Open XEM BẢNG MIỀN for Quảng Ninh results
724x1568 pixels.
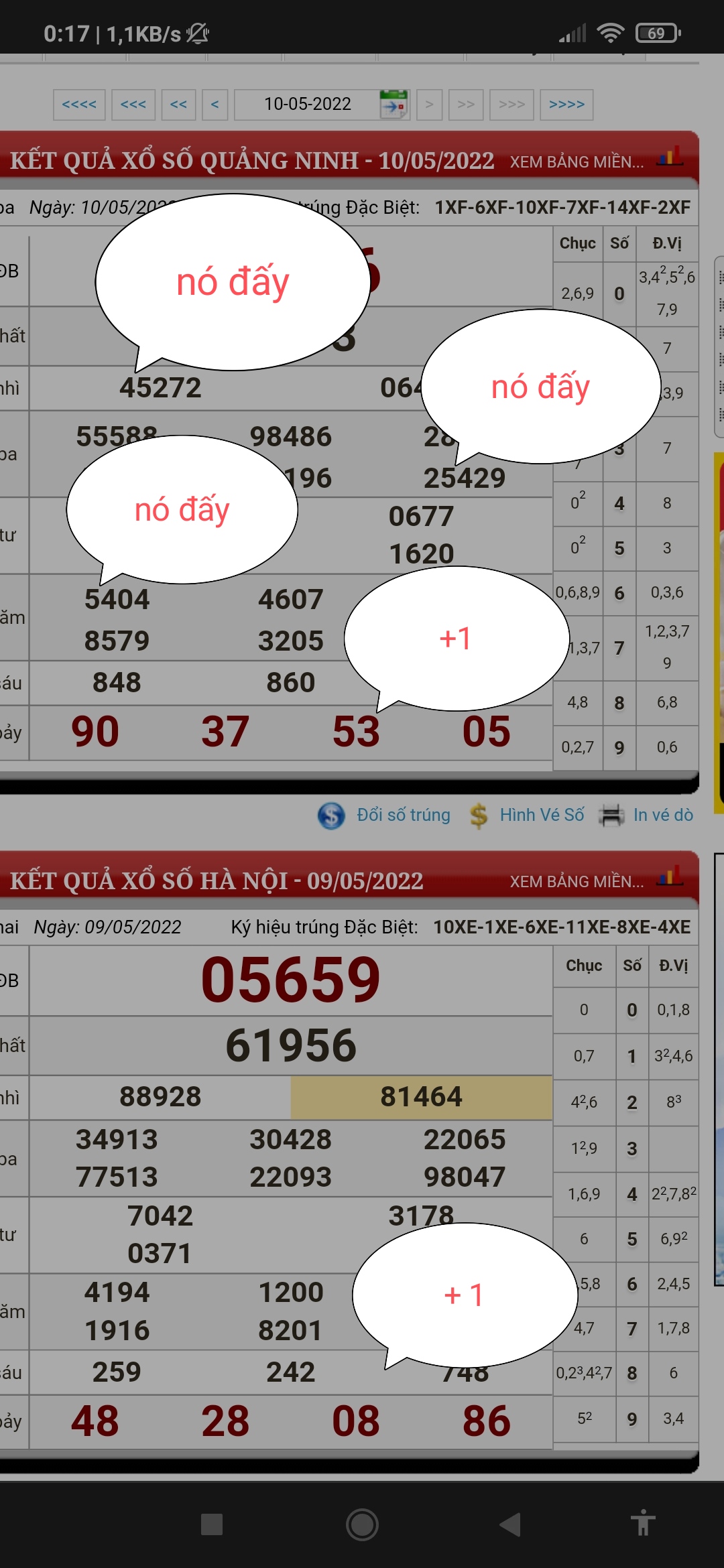(577, 162)
